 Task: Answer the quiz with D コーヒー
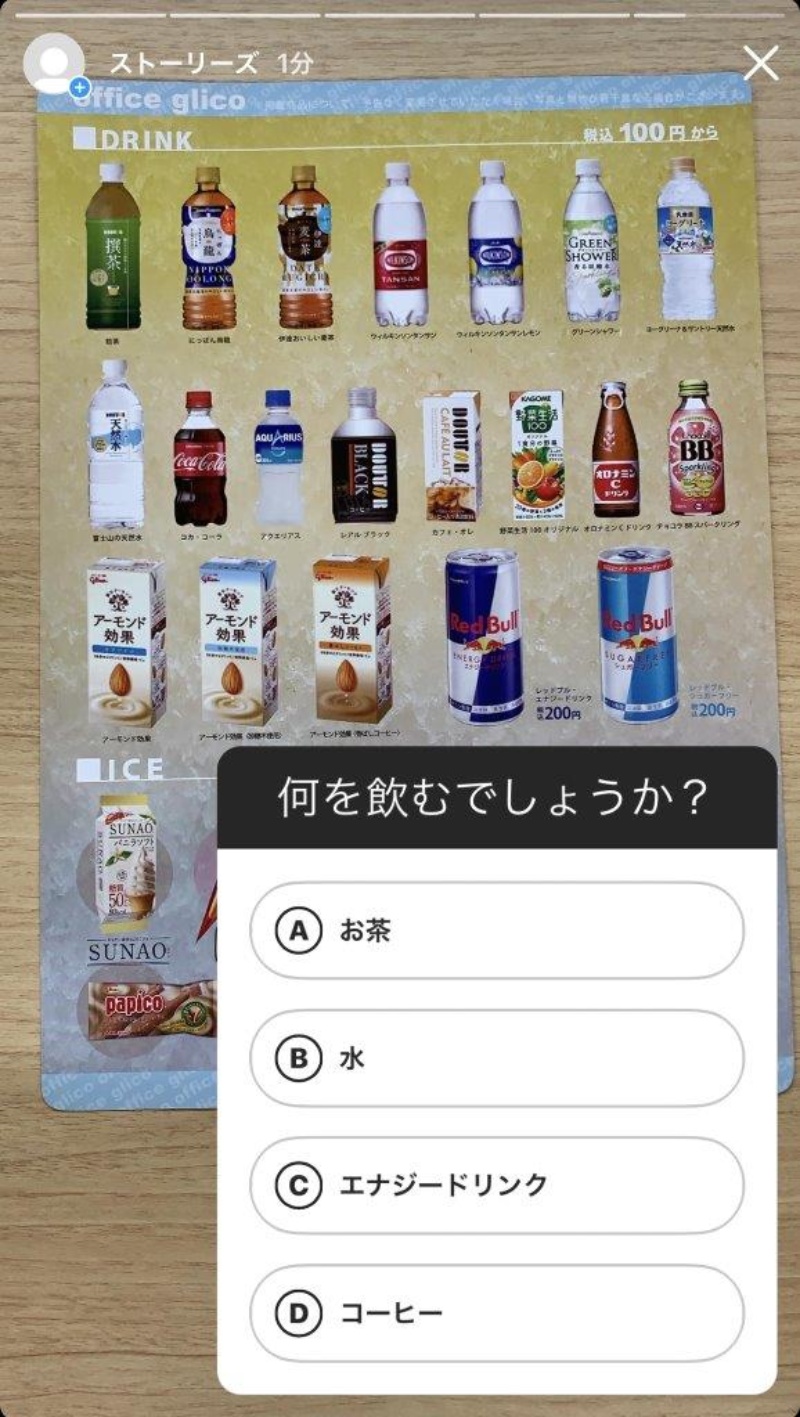tap(496, 1313)
